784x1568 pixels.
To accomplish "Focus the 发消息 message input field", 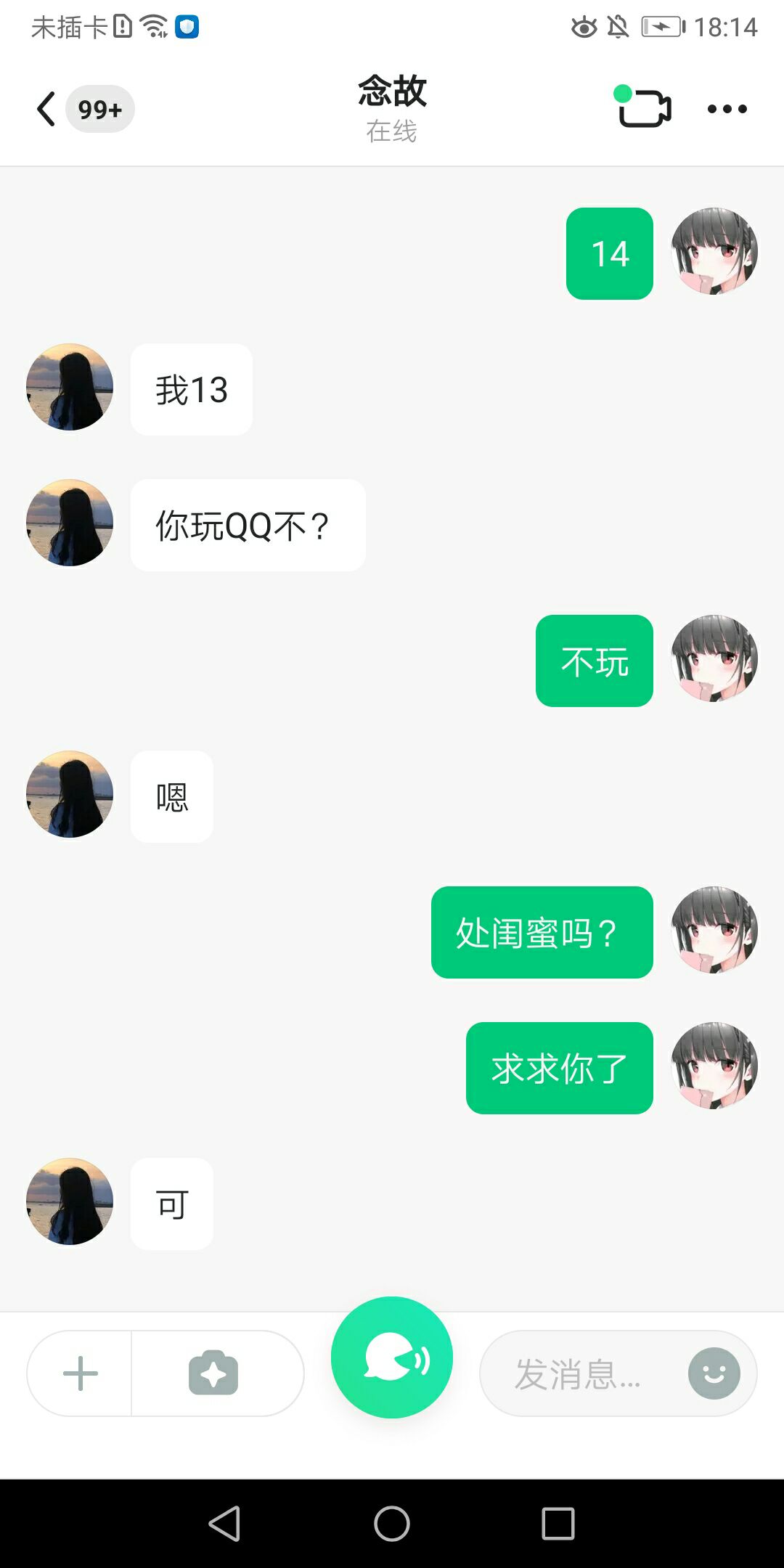I will (x=581, y=1373).
